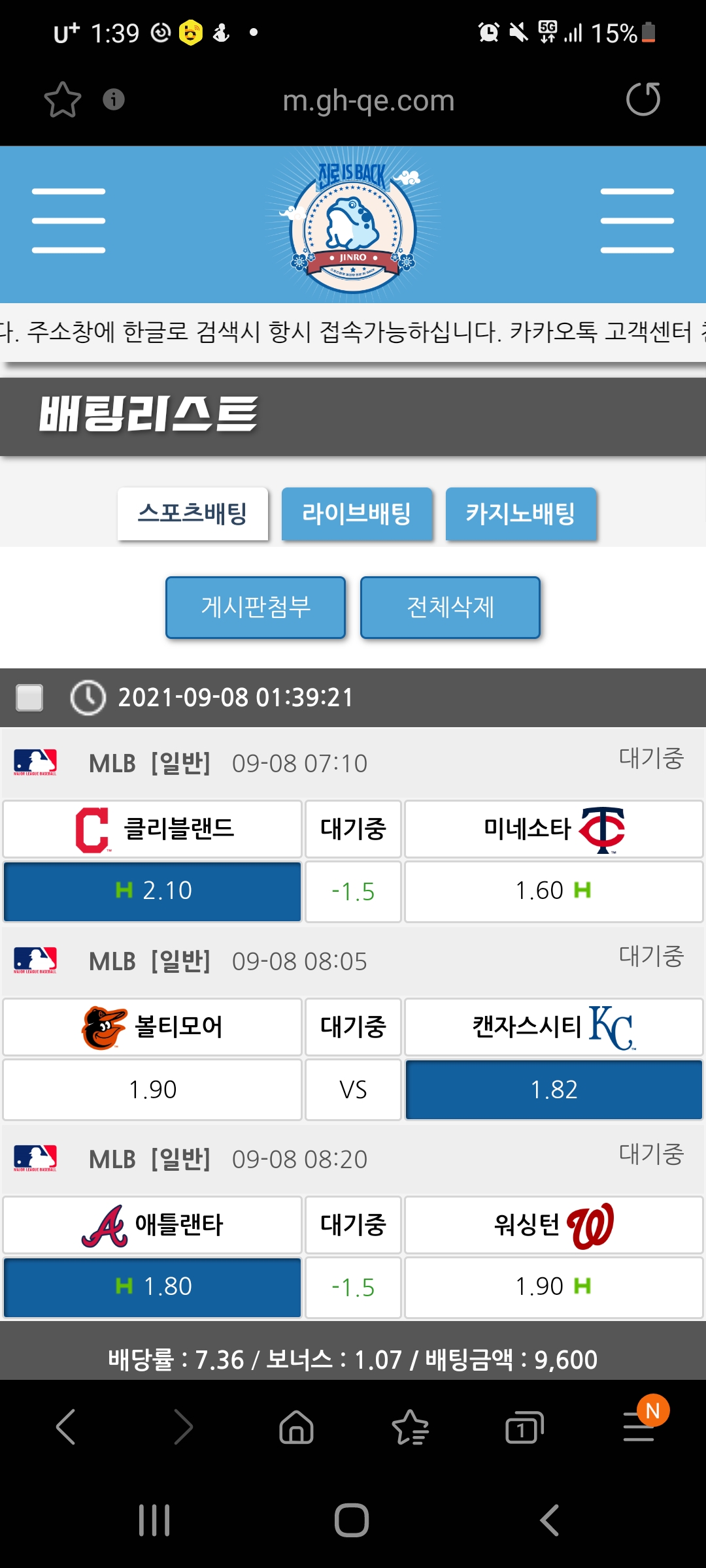Open browser bookmarks list
Image resolution: width=706 pixels, height=1568 pixels.
click(x=410, y=1427)
